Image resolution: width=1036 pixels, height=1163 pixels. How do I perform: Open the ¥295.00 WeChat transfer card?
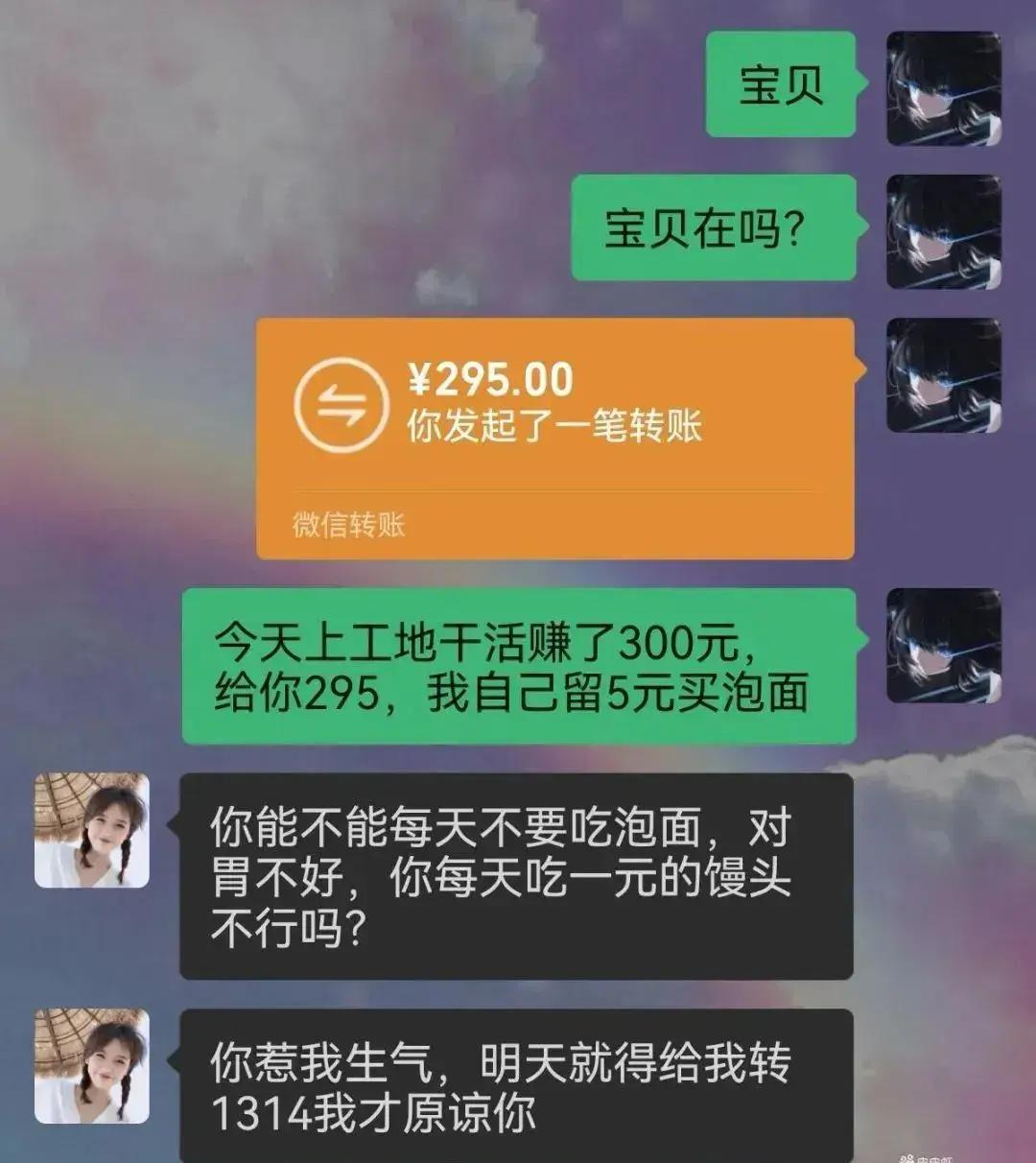554,438
